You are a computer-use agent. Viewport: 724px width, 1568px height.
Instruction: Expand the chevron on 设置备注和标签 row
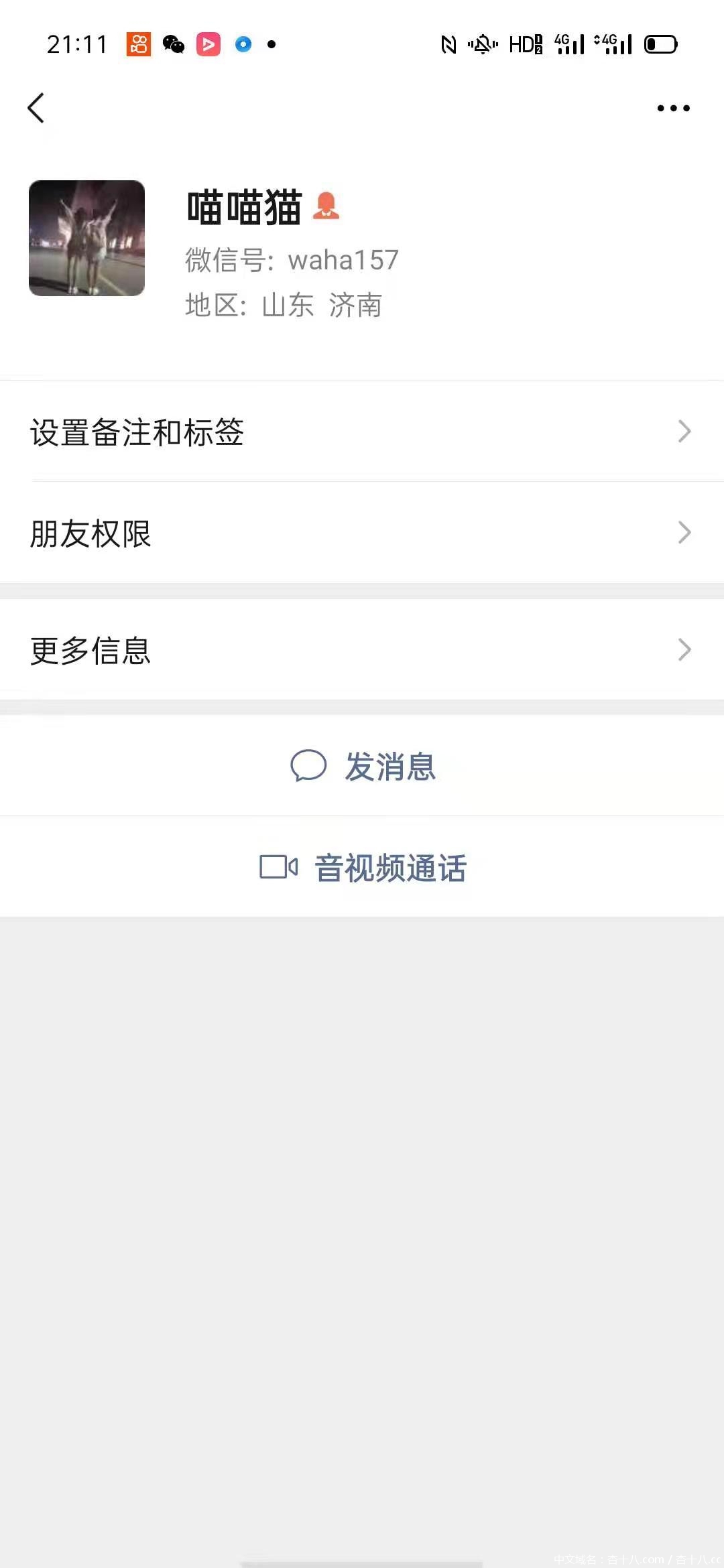pos(684,434)
